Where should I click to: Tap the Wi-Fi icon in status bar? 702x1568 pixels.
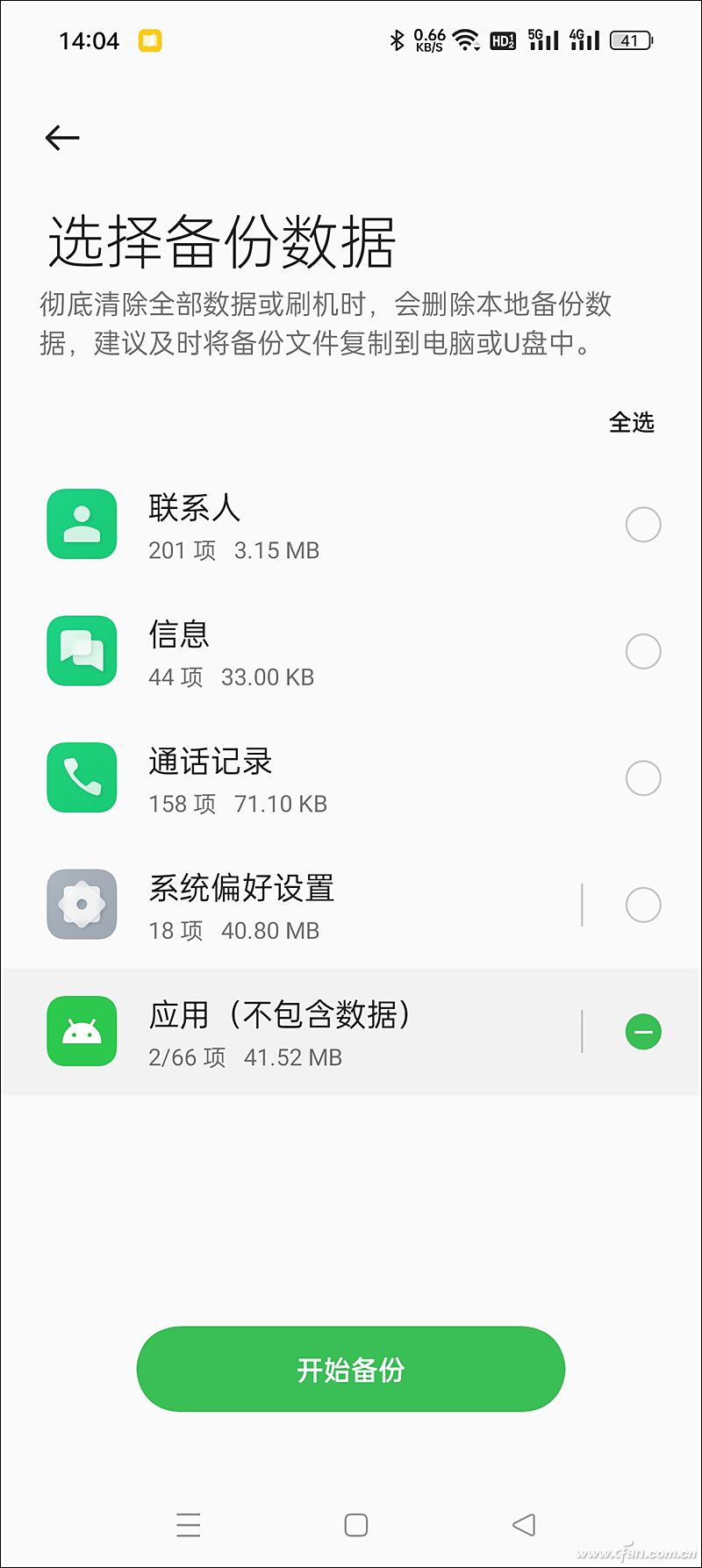[x=464, y=39]
